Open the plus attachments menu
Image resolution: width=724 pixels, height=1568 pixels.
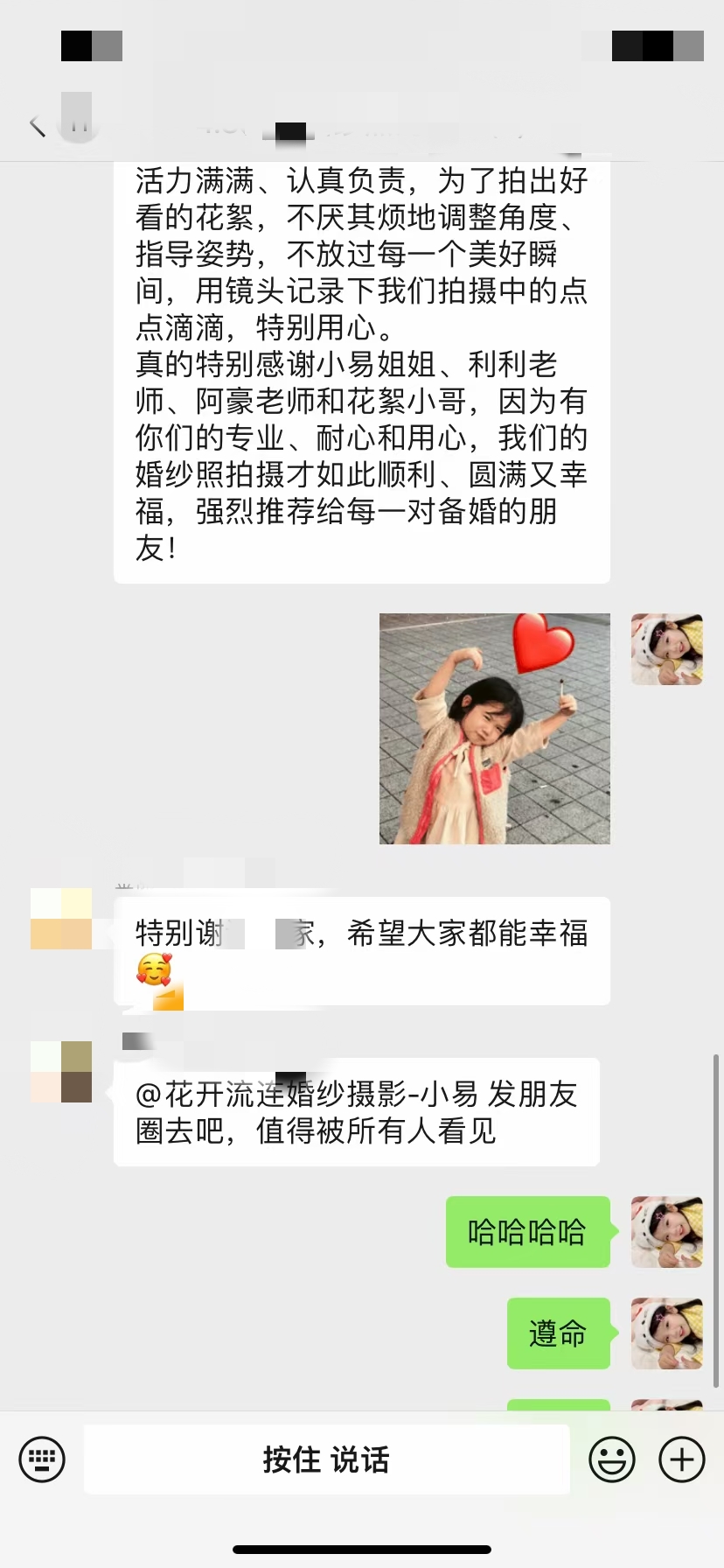click(681, 1459)
